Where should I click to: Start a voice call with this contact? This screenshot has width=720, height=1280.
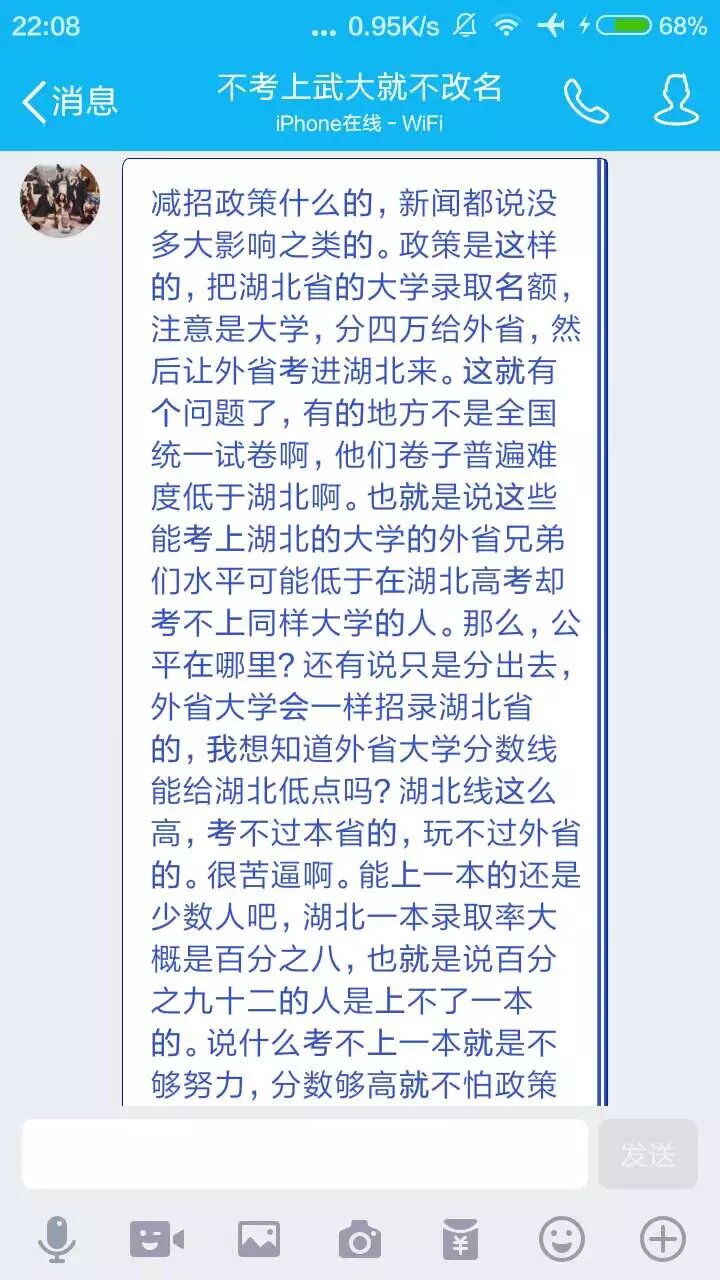click(x=585, y=101)
